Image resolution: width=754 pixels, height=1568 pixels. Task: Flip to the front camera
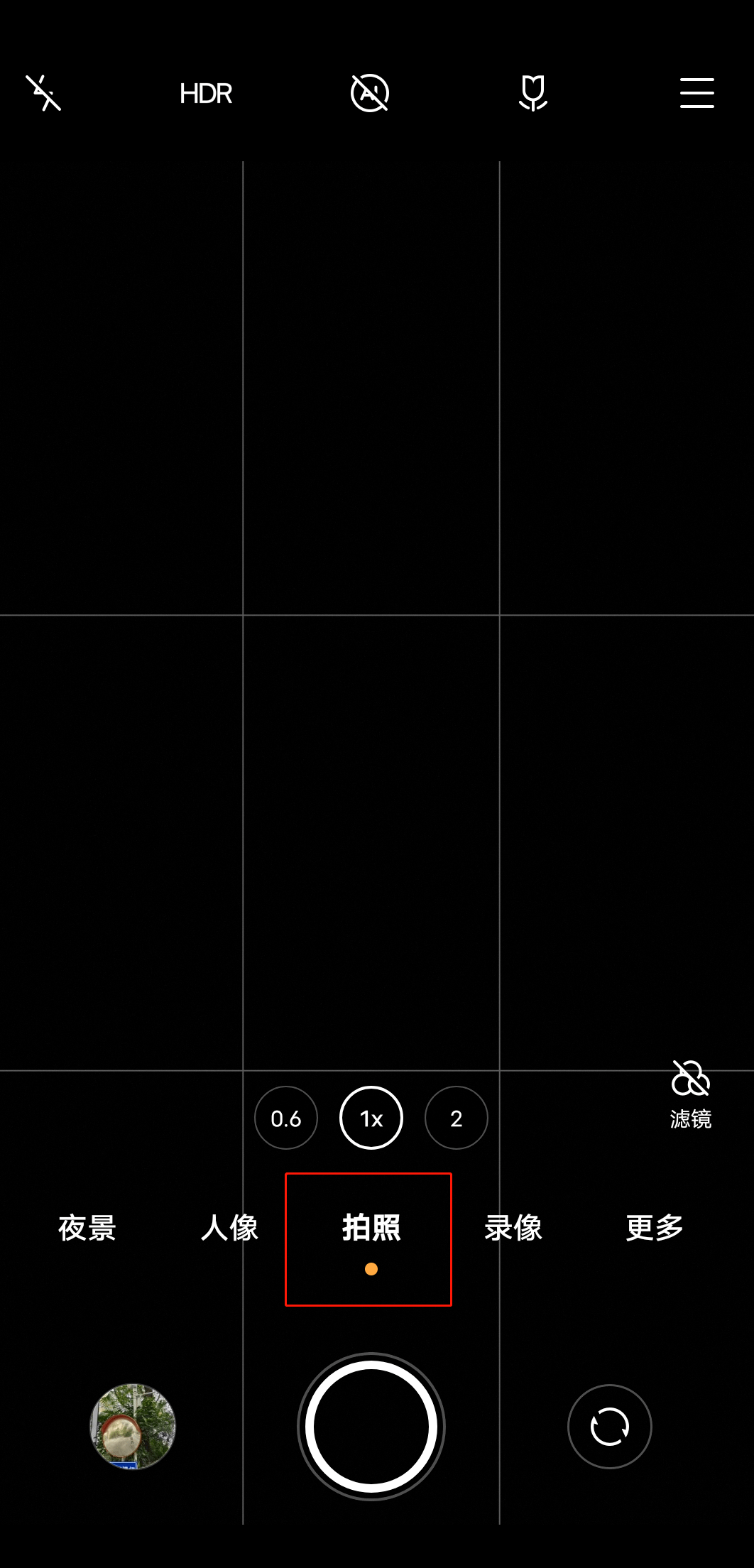click(610, 1426)
